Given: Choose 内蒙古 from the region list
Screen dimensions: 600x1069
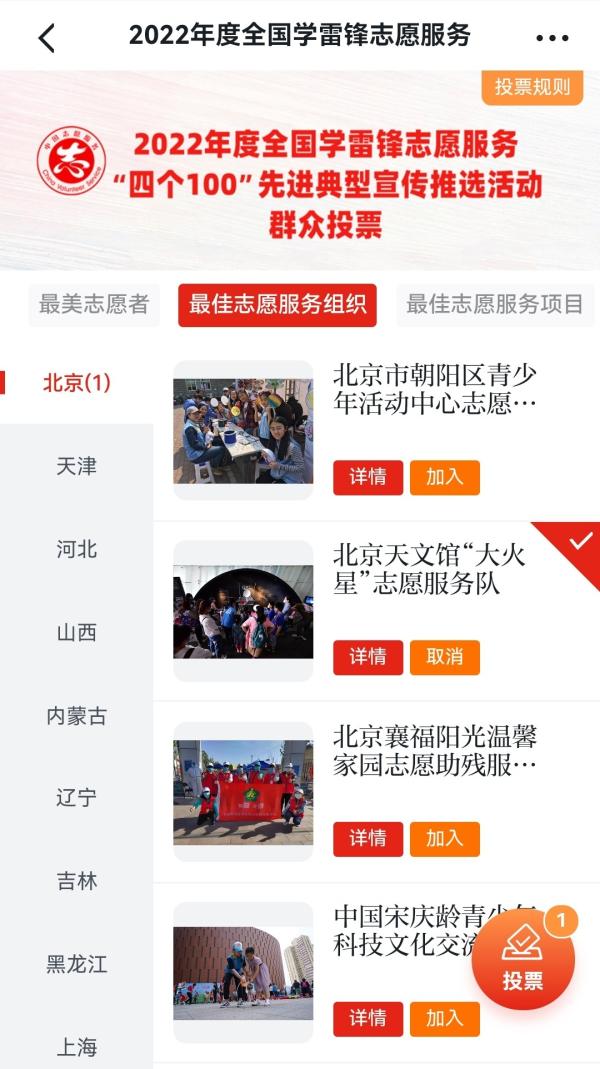Looking at the screenshot, I should [77, 716].
